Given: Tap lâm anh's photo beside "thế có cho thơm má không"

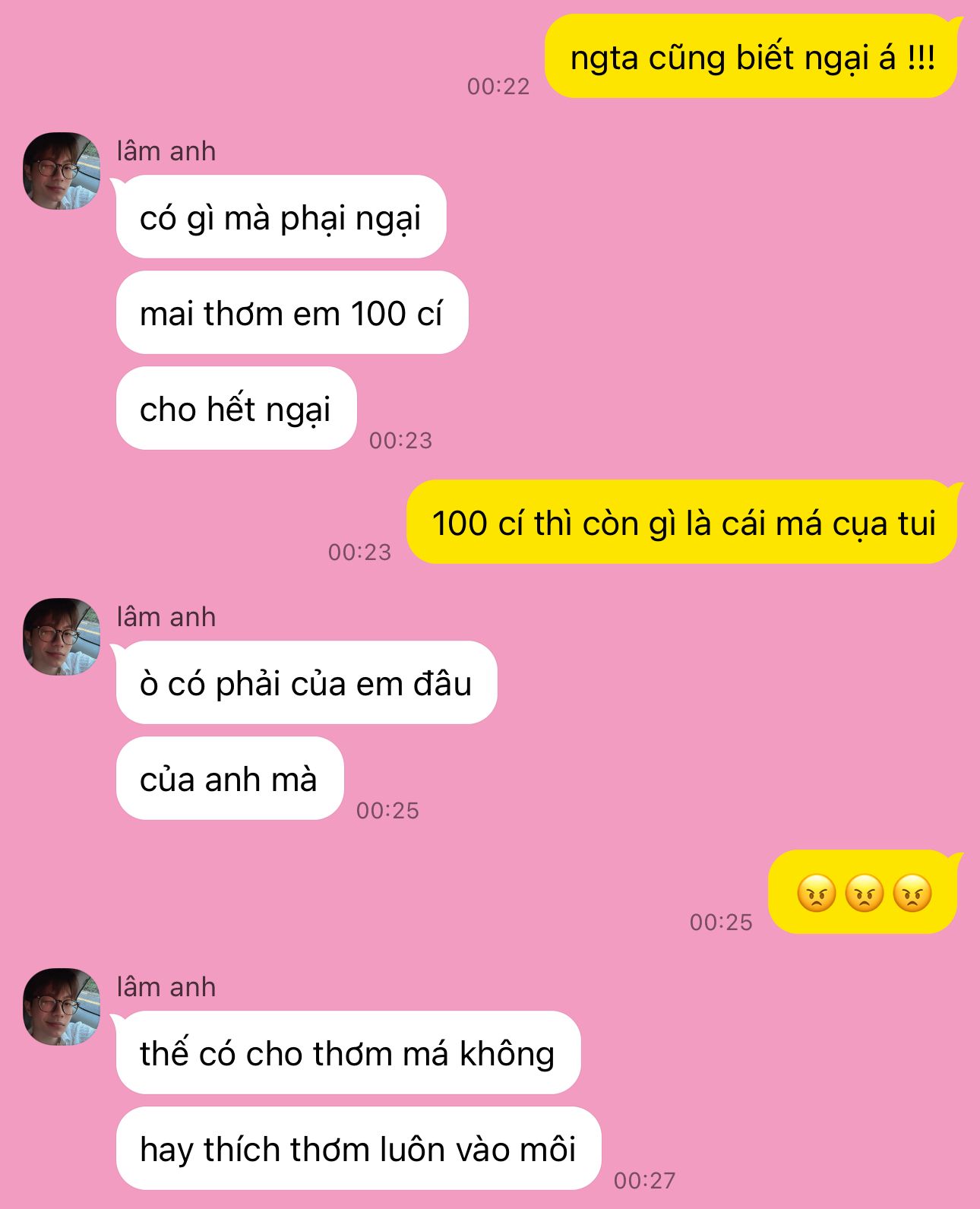Looking at the screenshot, I should [x=62, y=1007].
